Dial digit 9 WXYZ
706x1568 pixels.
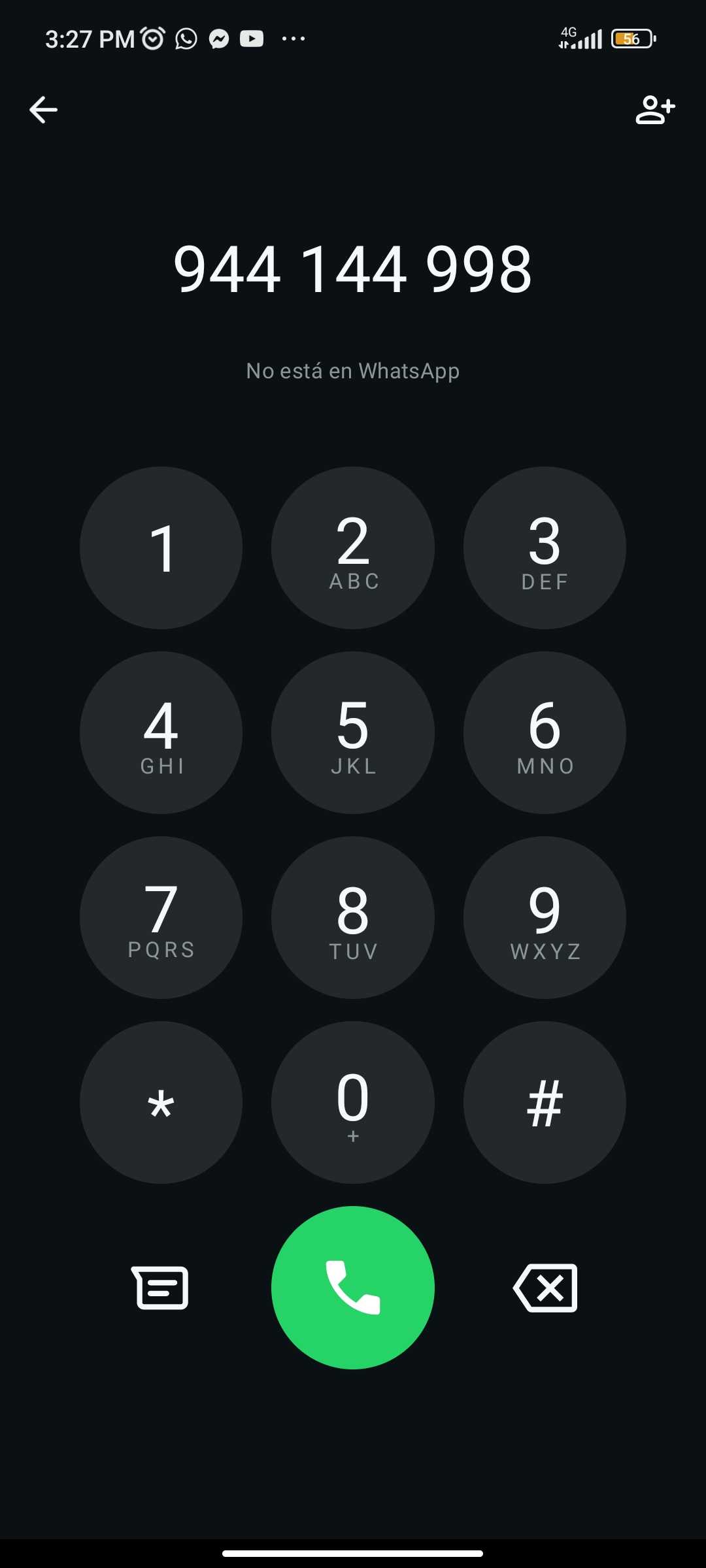pos(545,918)
